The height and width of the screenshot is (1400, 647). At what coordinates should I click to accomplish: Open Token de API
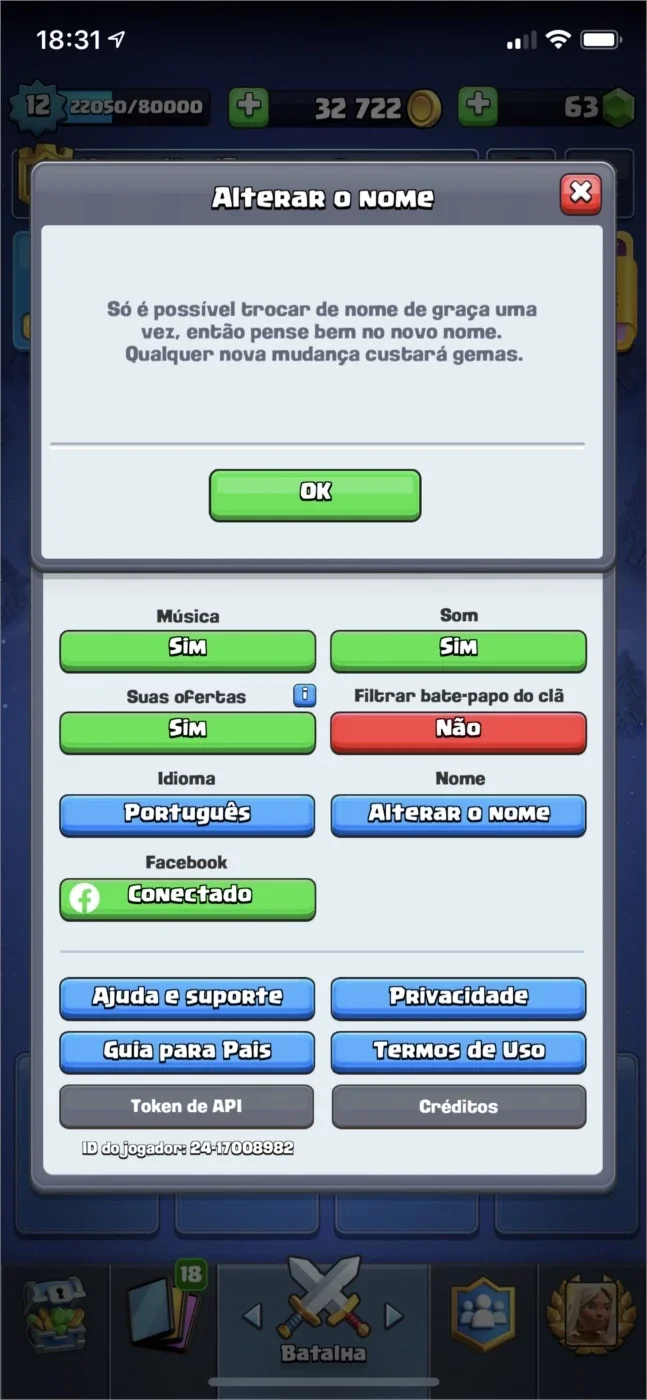pyautogui.click(x=187, y=1107)
